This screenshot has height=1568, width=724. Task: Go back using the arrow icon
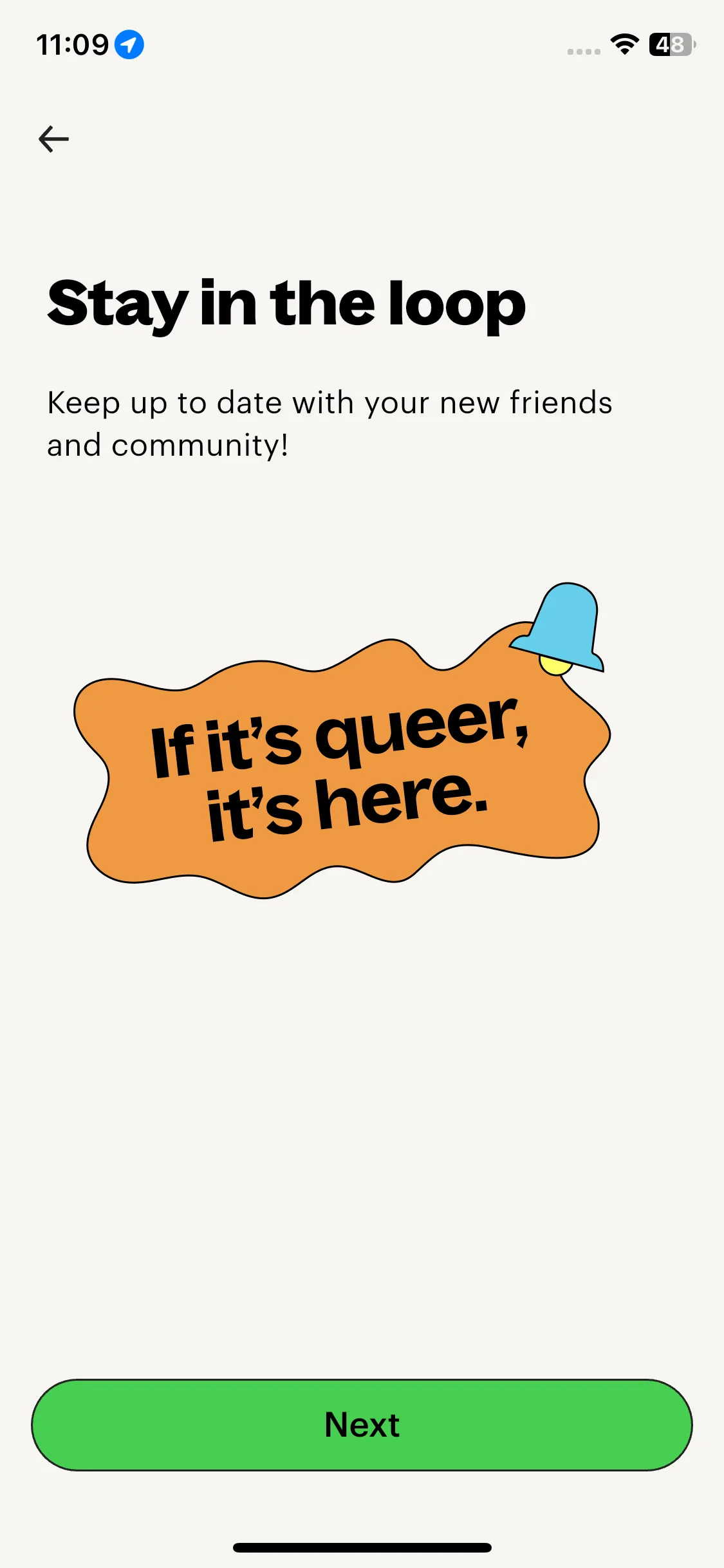[53, 139]
